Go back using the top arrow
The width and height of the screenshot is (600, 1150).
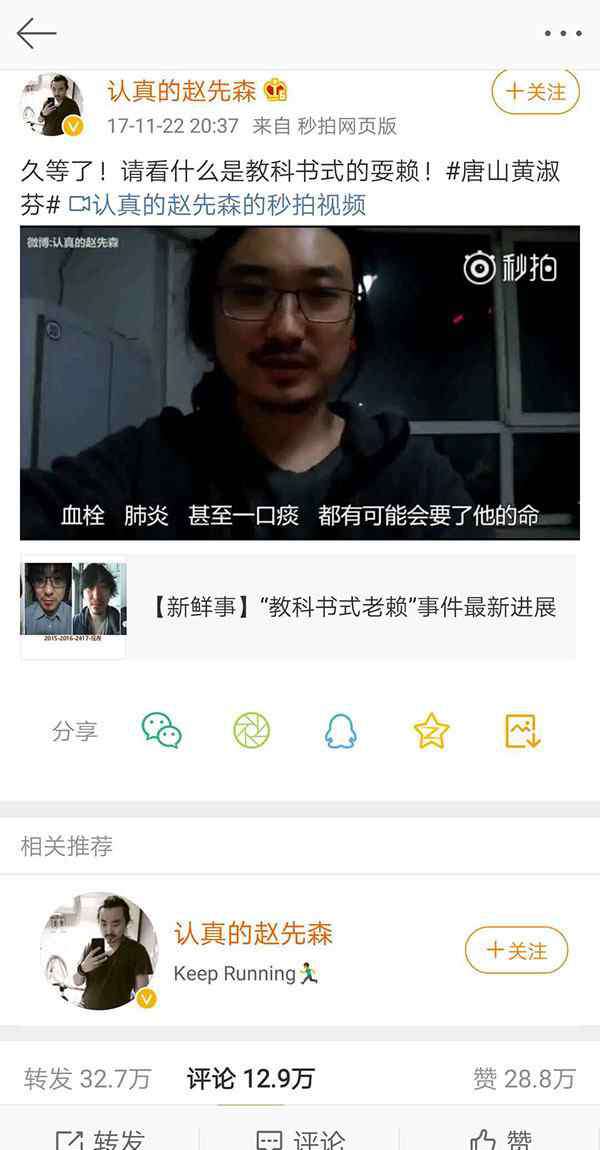tap(36, 34)
